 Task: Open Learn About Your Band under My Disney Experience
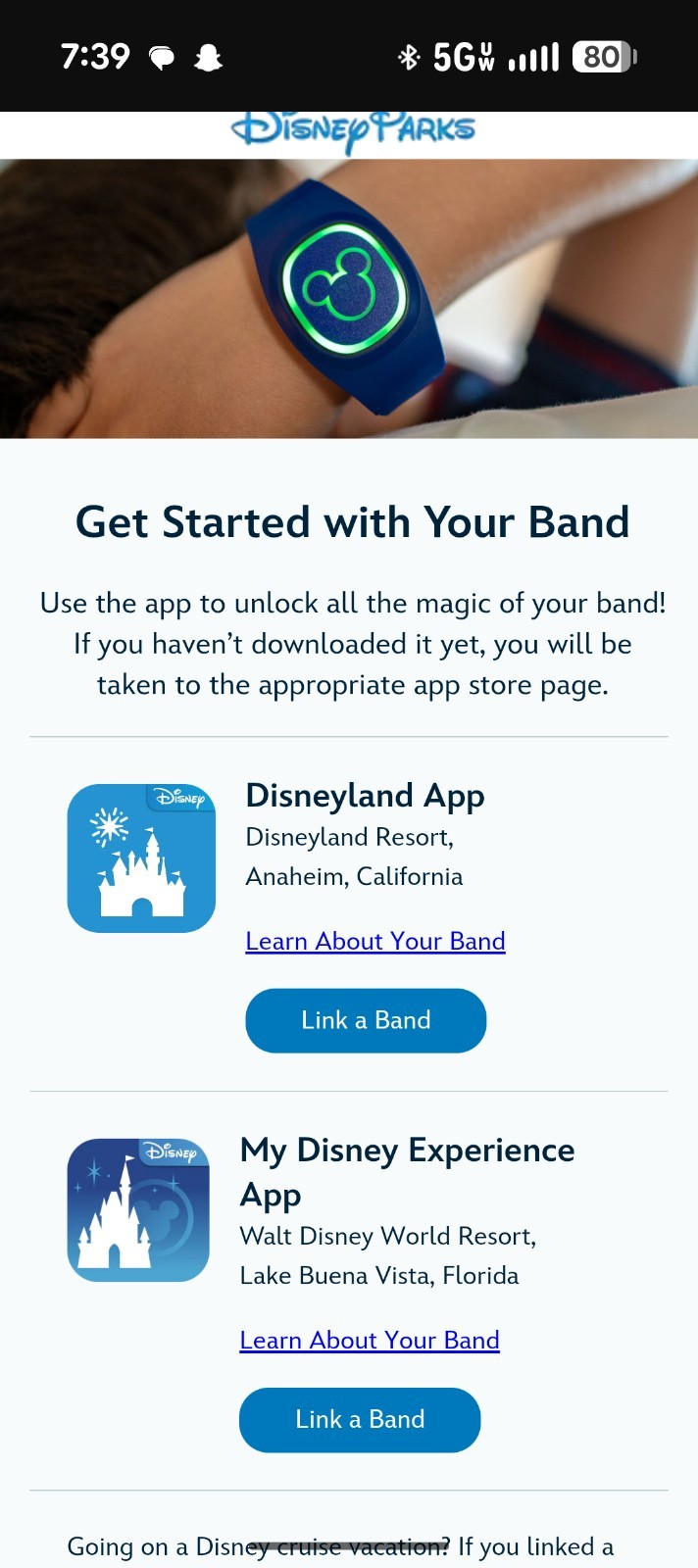[x=370, y=1340]
